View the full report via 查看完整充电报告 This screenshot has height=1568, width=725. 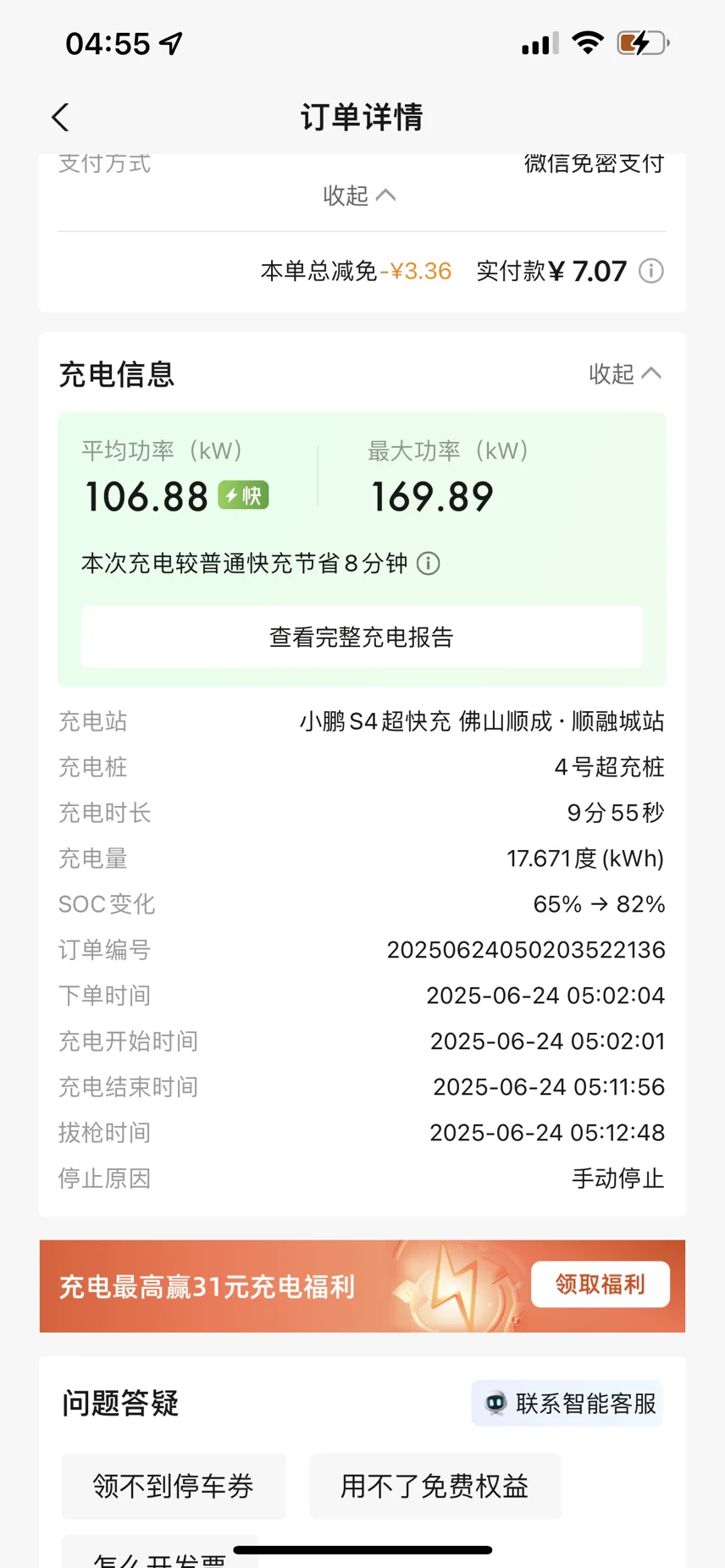(x=362, y=637)
